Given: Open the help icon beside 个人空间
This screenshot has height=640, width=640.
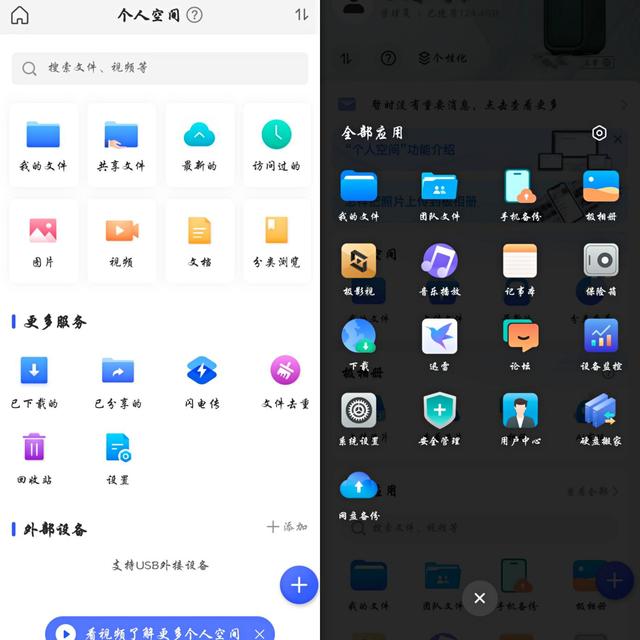Looking at the screenshot, I should pos(194,15).
